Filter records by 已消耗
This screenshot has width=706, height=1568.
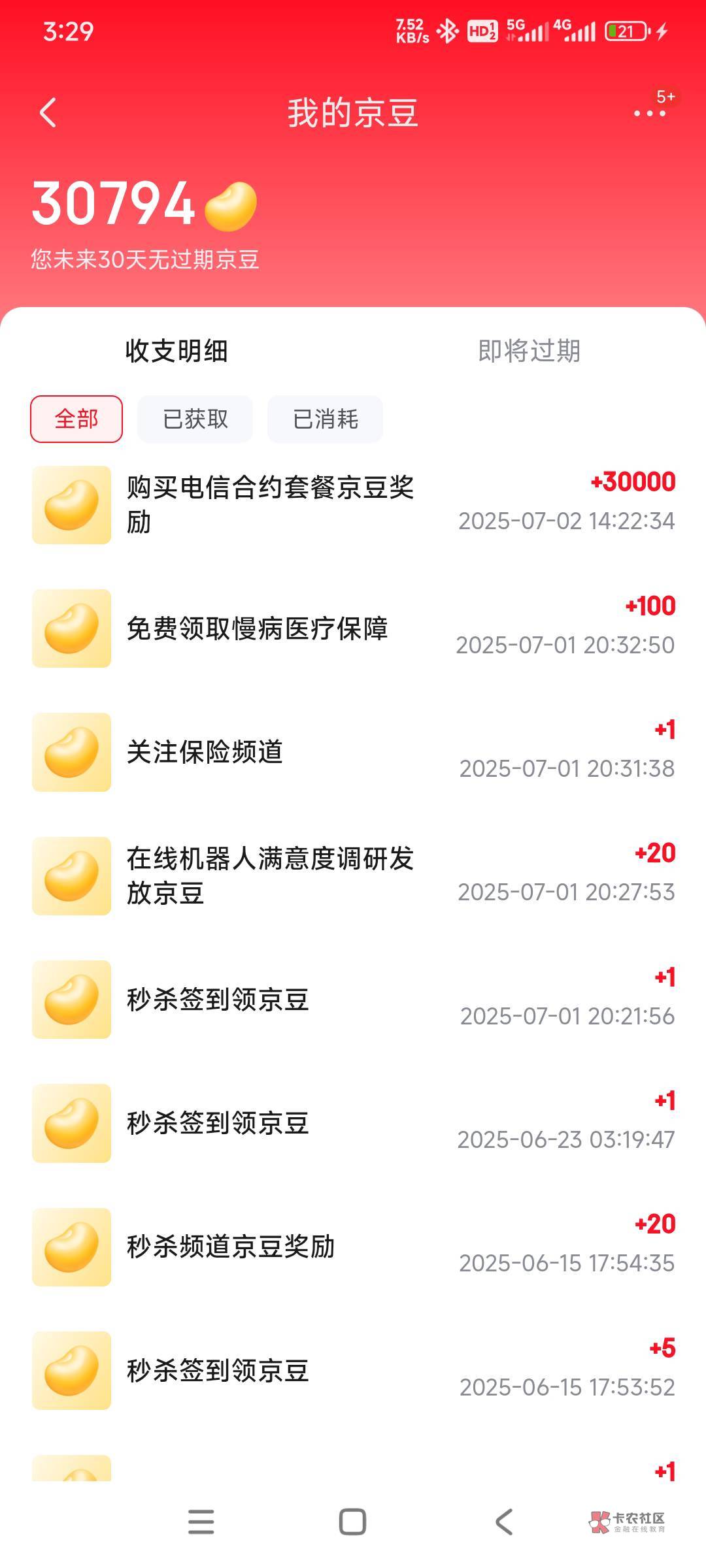pyautogui.click(x=325, y=419)
